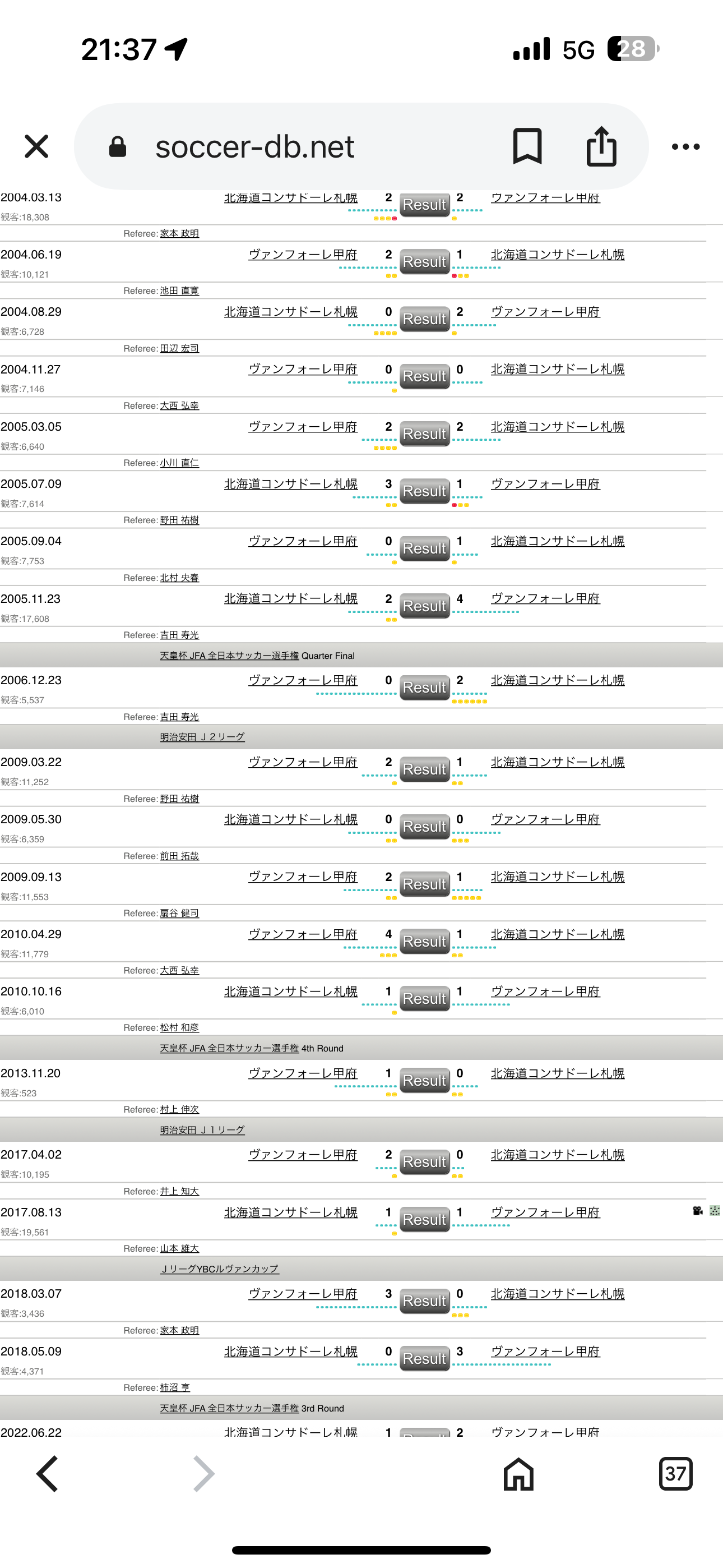Close the in-app browser page
Image resolution: width=723 pixels, height=1568 pixels.
(x=36, y=146)
